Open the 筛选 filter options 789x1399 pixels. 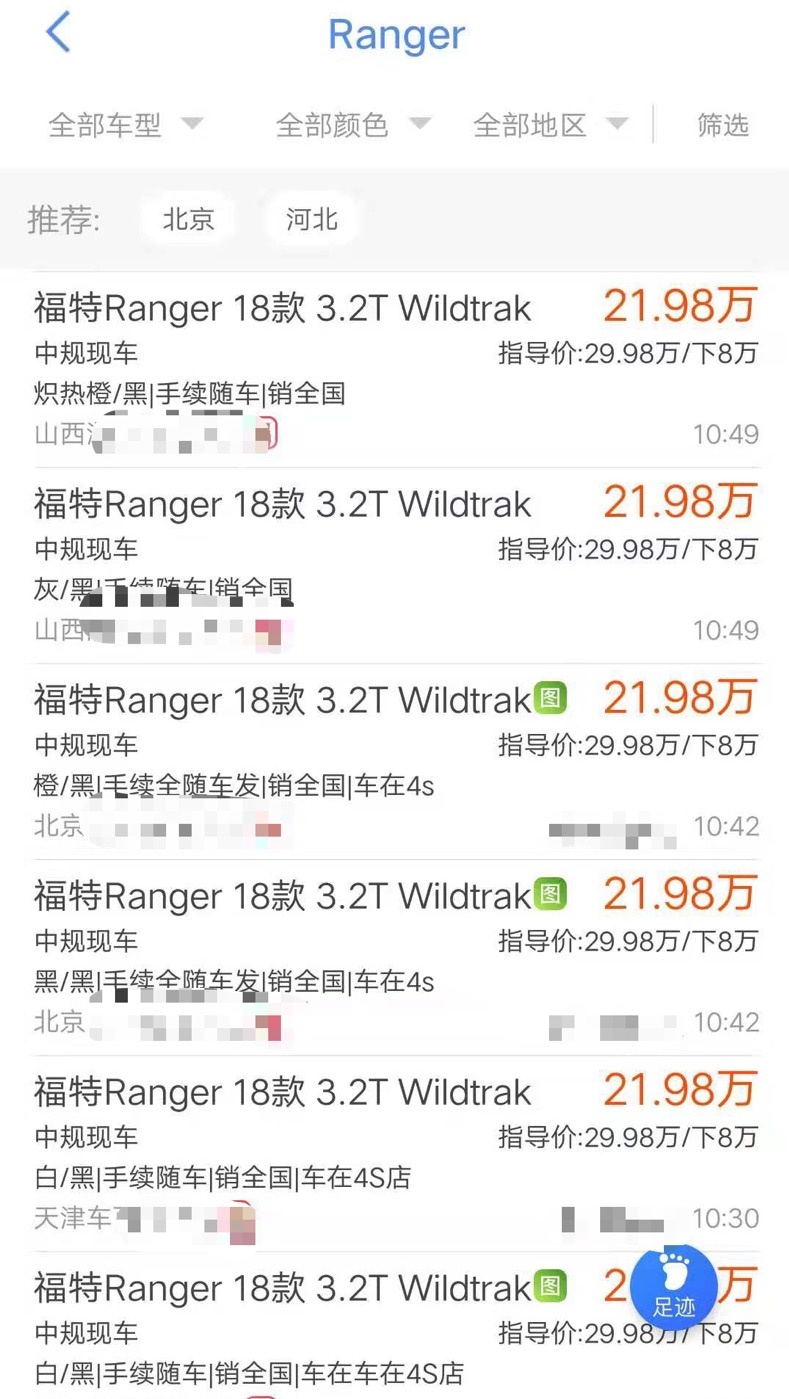coord(723,125)
